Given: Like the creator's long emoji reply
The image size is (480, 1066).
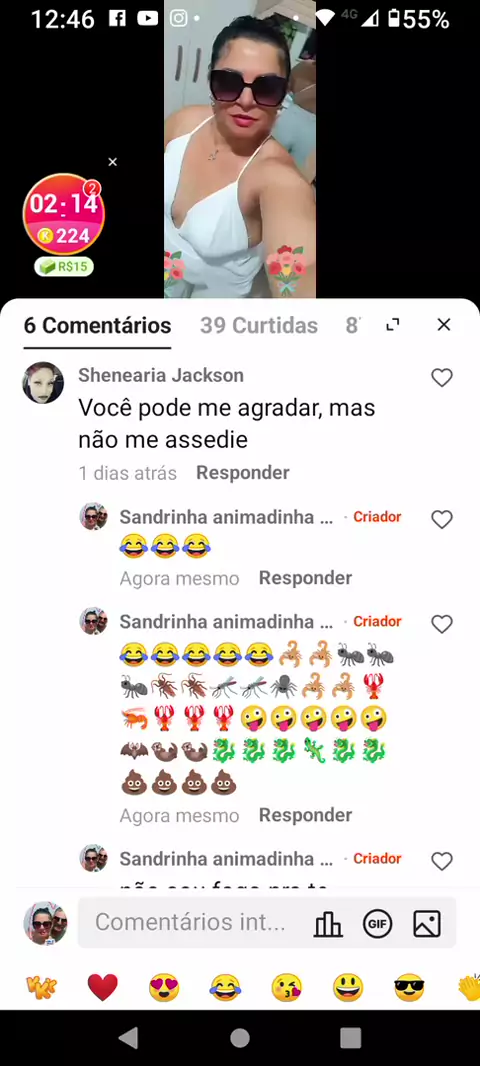Looking at the screenshot, I should (442, 624).
